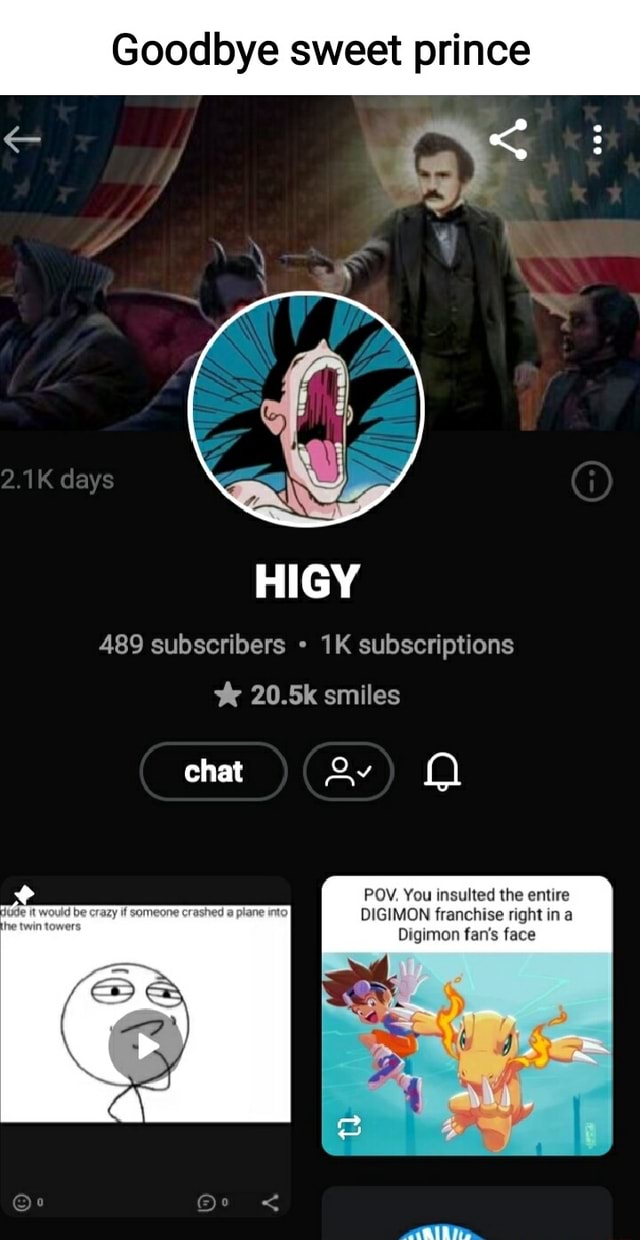640x1240 pixels.
Task: Start a chat with HIGY
Action: click(214, 771)
